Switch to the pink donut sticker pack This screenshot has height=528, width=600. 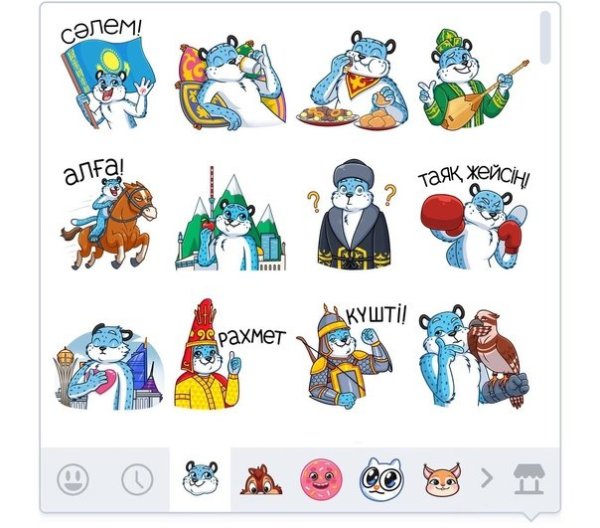click(x=321, y=480)
